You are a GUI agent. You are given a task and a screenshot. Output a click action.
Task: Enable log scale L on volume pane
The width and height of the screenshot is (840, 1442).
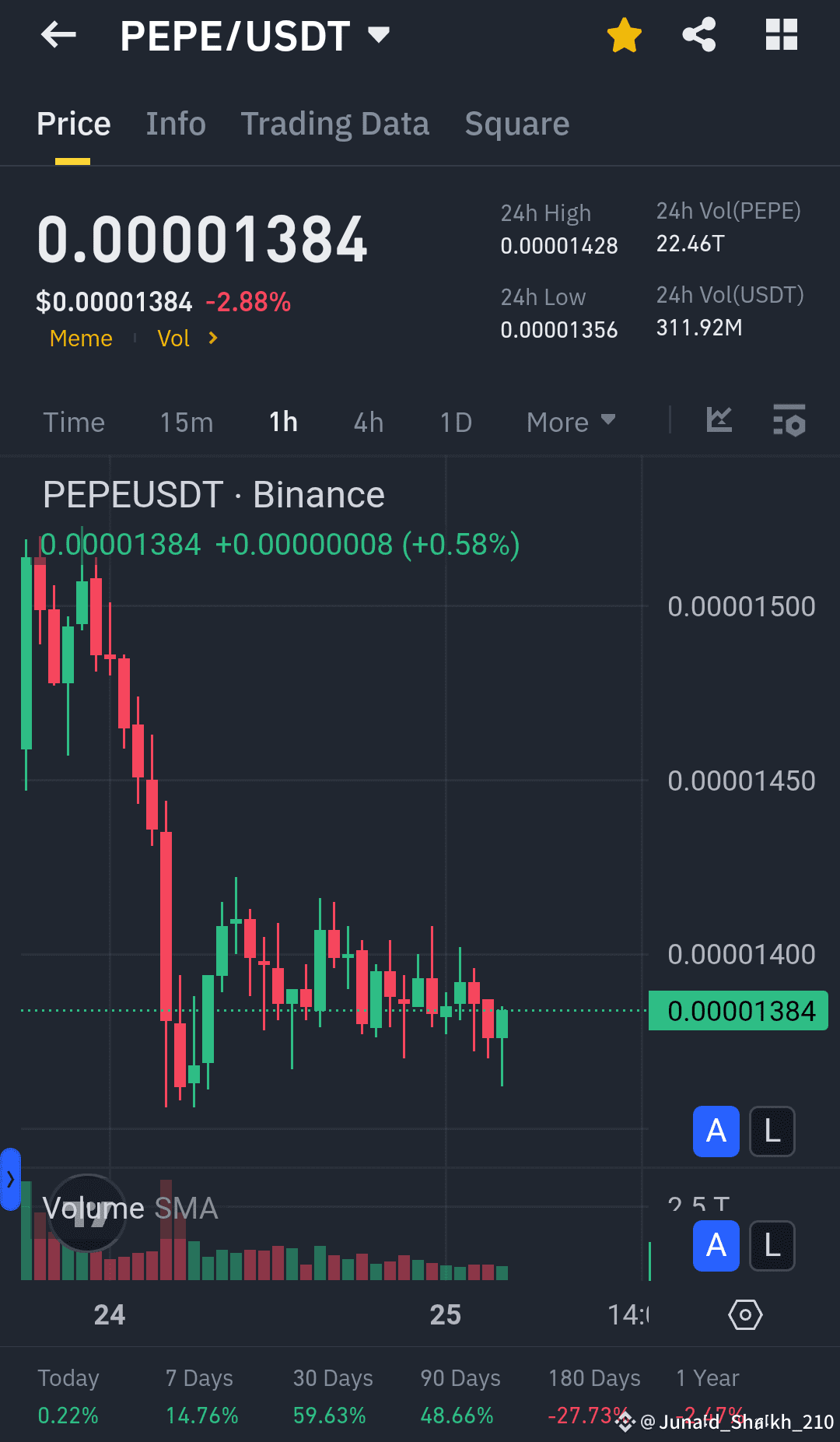772,1246
